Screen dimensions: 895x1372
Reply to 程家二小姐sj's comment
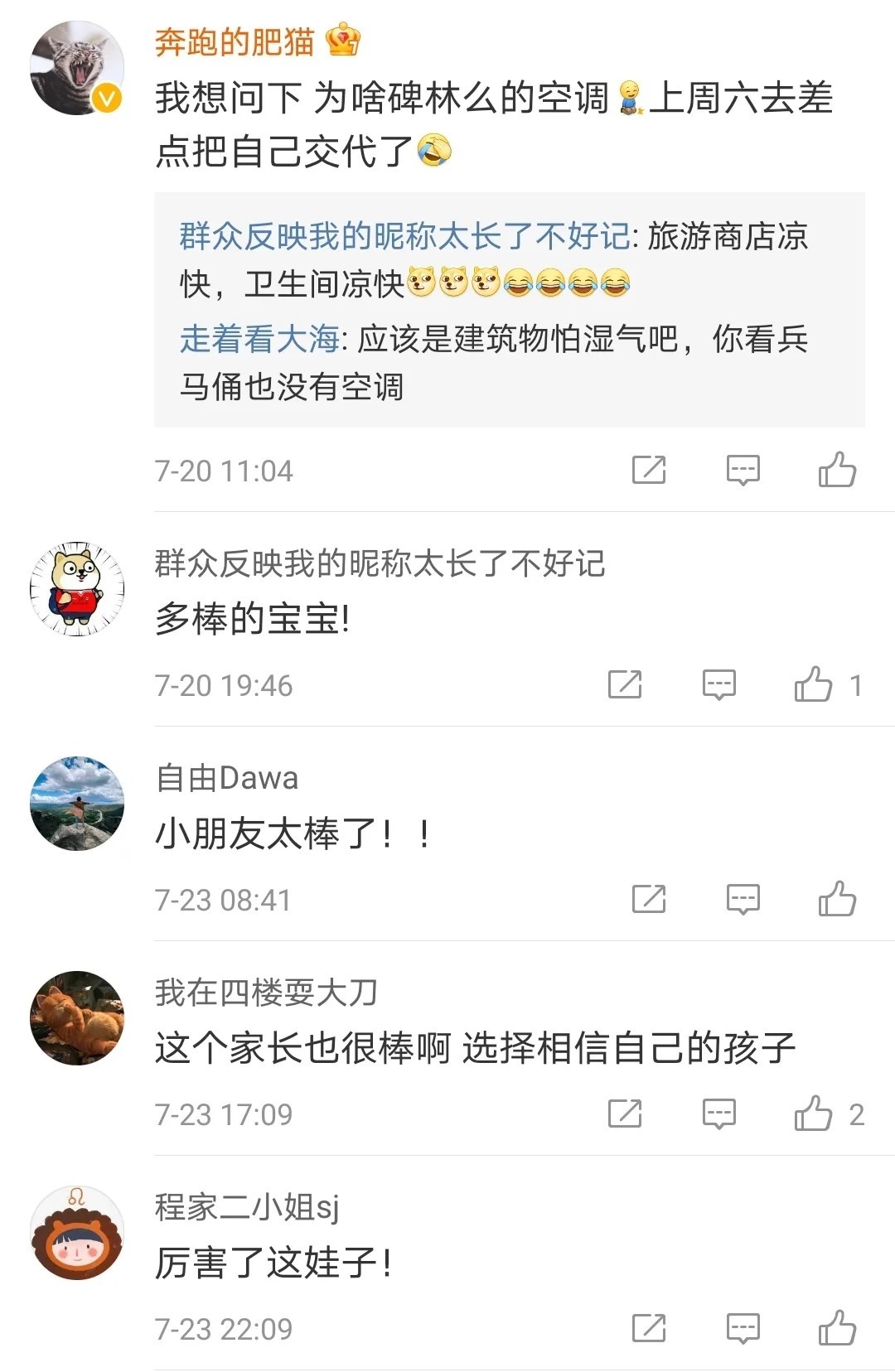coord(743,1328)
